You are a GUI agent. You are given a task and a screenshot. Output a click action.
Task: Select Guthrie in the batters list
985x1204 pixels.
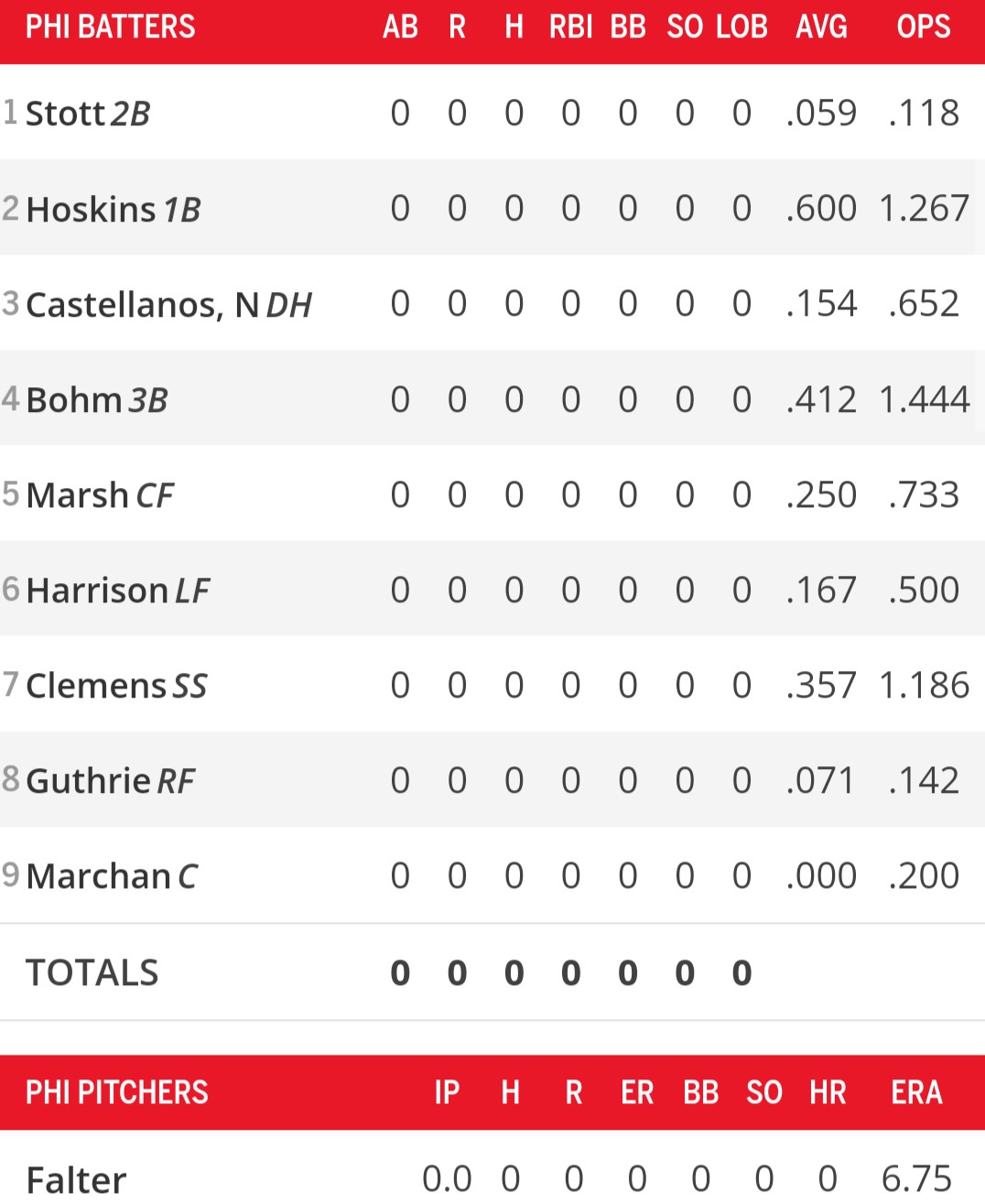coord(88,781)
